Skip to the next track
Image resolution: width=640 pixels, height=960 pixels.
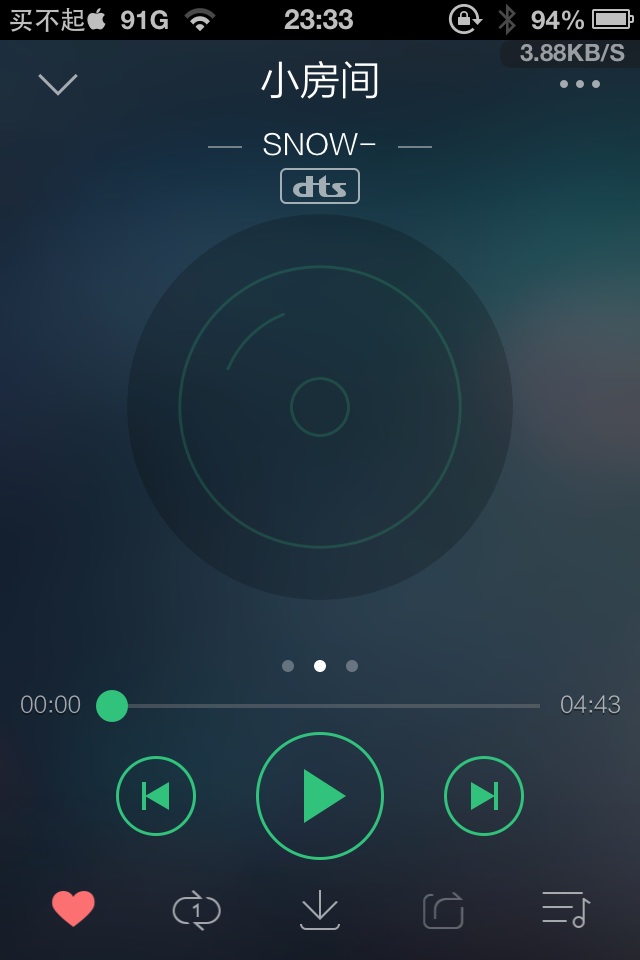pyautogui.click(x=484, y=796)
